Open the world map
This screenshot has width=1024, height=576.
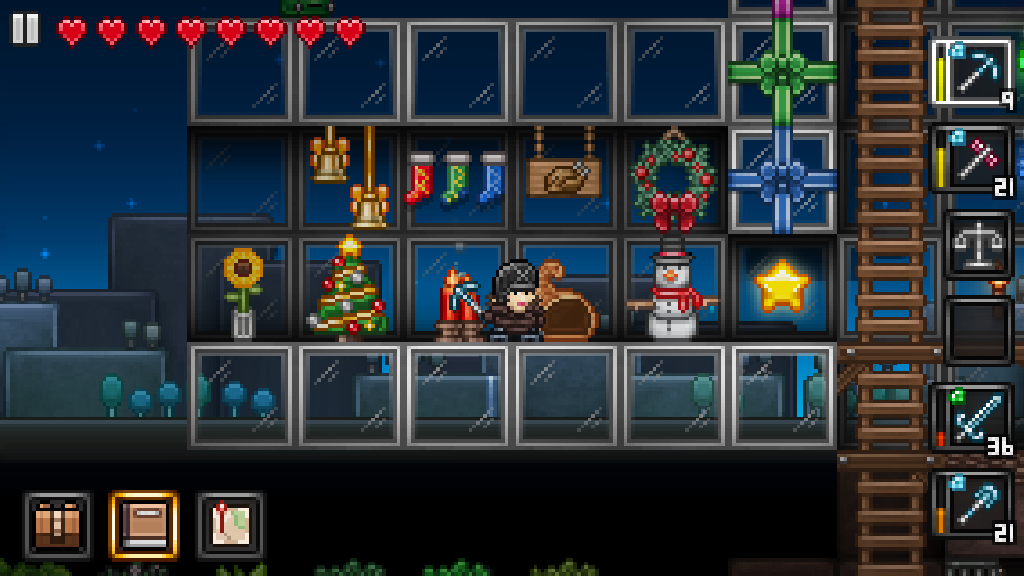click(231, 525)
